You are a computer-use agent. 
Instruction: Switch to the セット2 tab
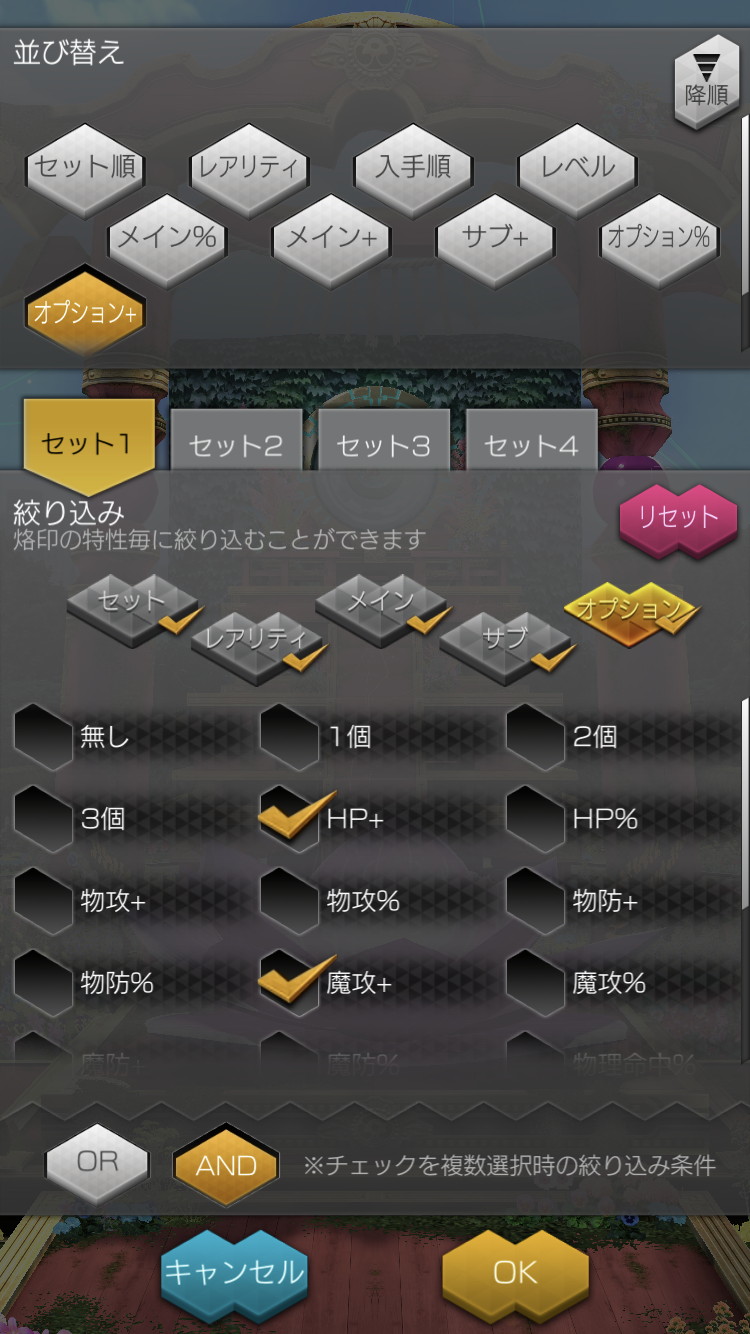pyautogui.click(x=236, y=445)
